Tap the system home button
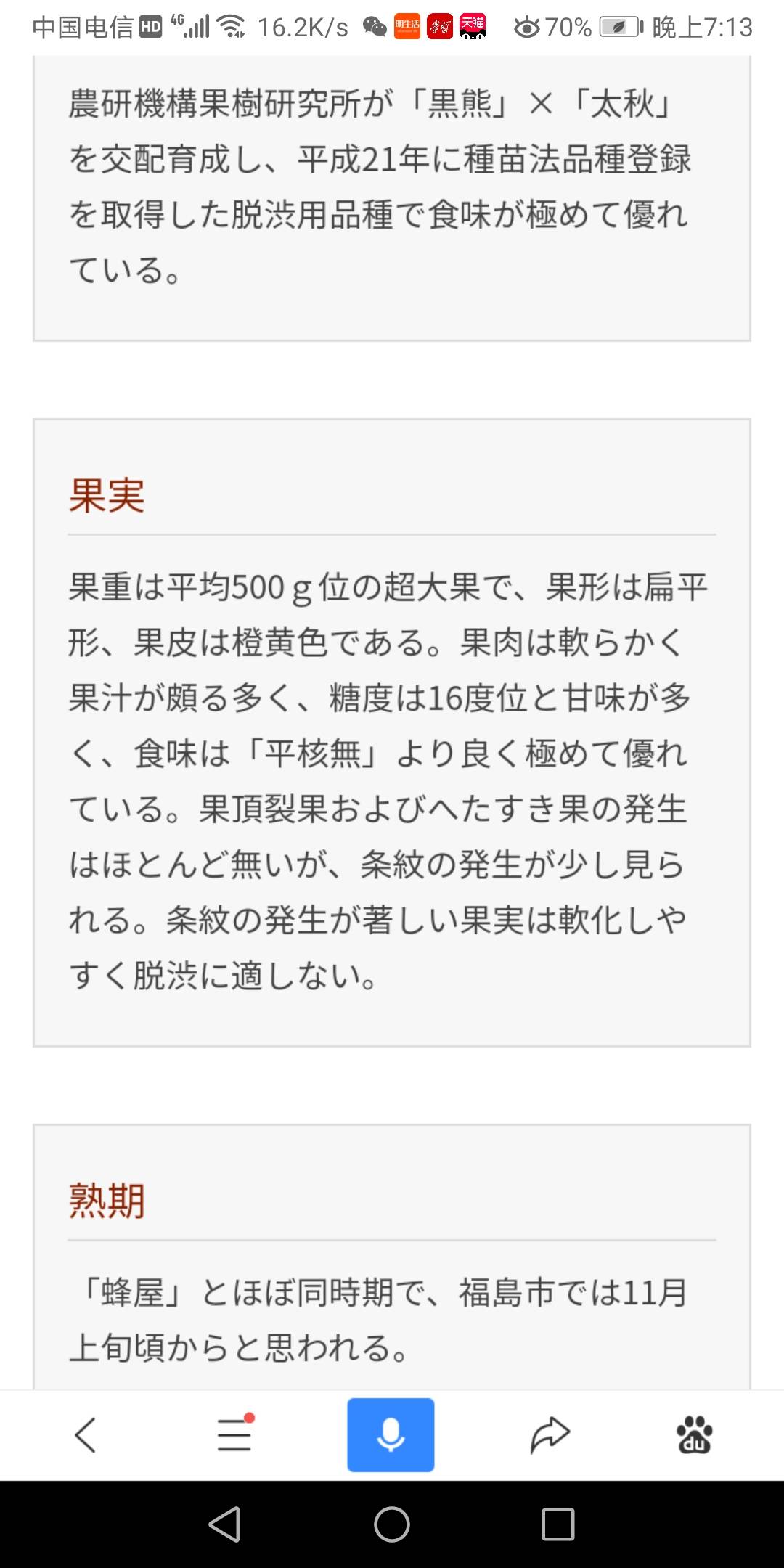The width and height of the screenshot is (784, 1568). coord(392,1524)
